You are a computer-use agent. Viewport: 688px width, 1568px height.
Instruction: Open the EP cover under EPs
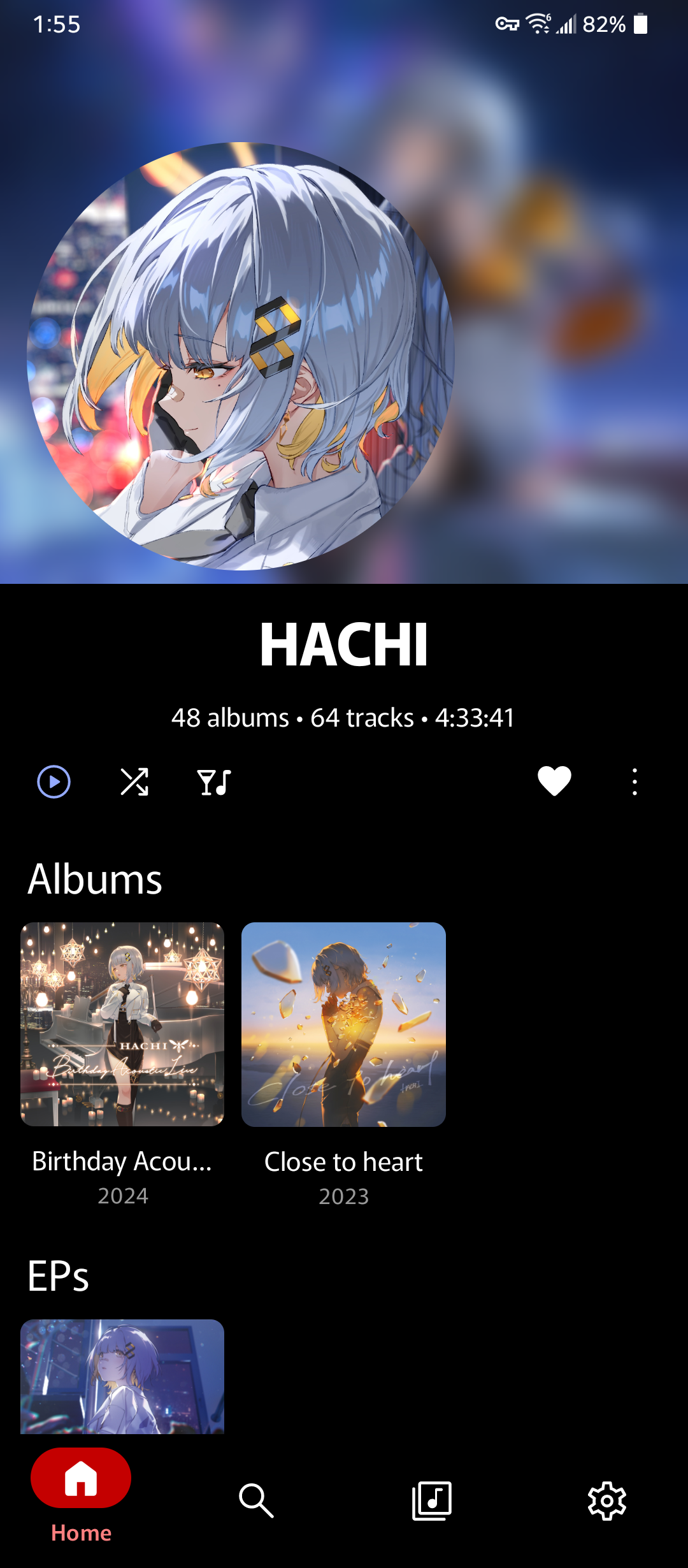click(x=122, y=1377)
